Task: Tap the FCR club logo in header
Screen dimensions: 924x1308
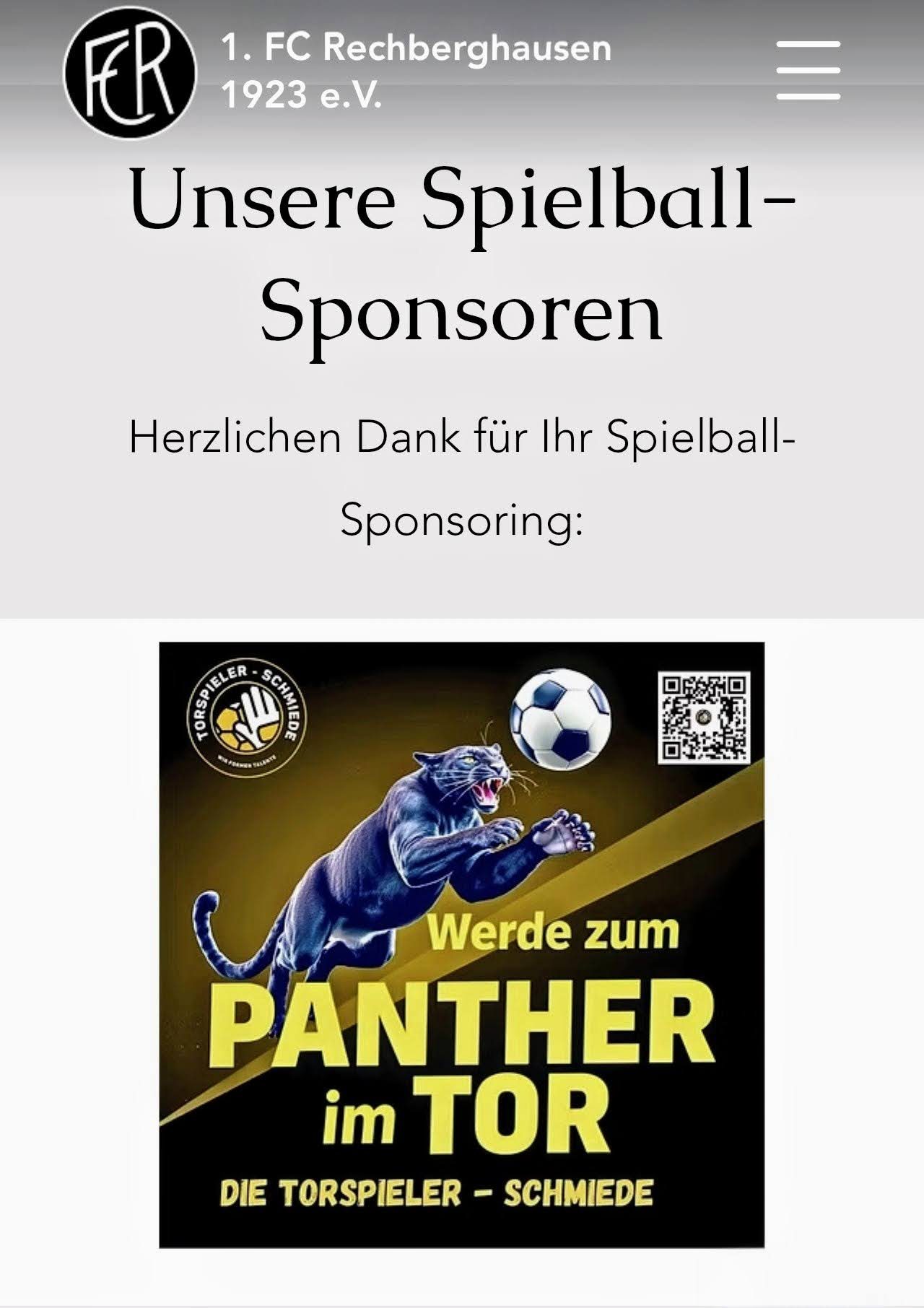Action: pyautogui.click(x=130, y=71)
